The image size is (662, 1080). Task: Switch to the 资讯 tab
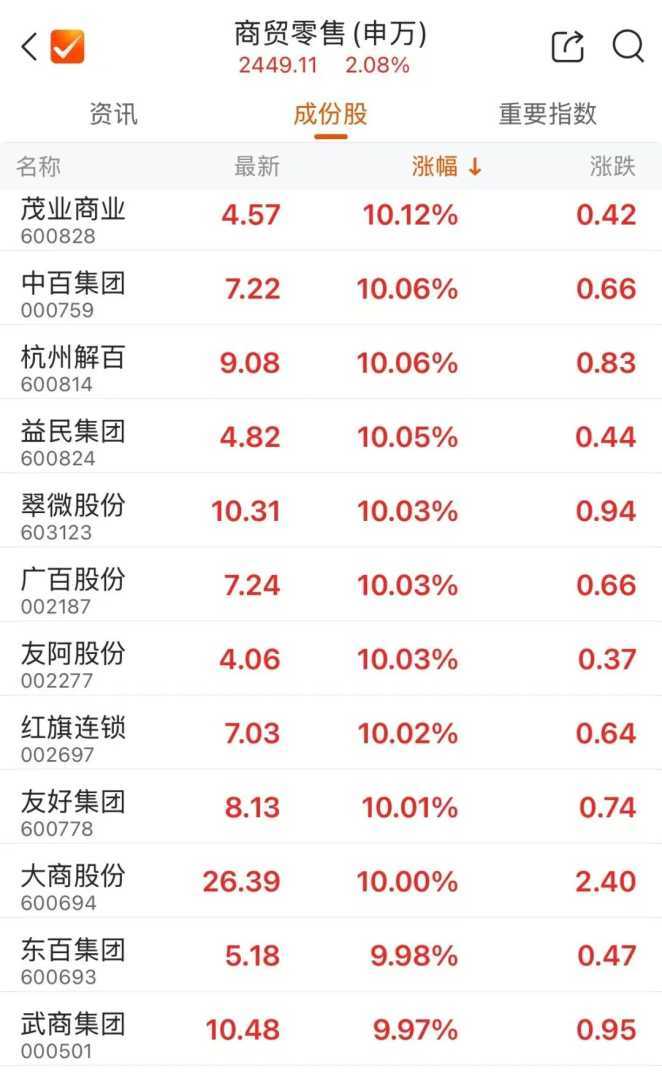click(x=114, y=114)
